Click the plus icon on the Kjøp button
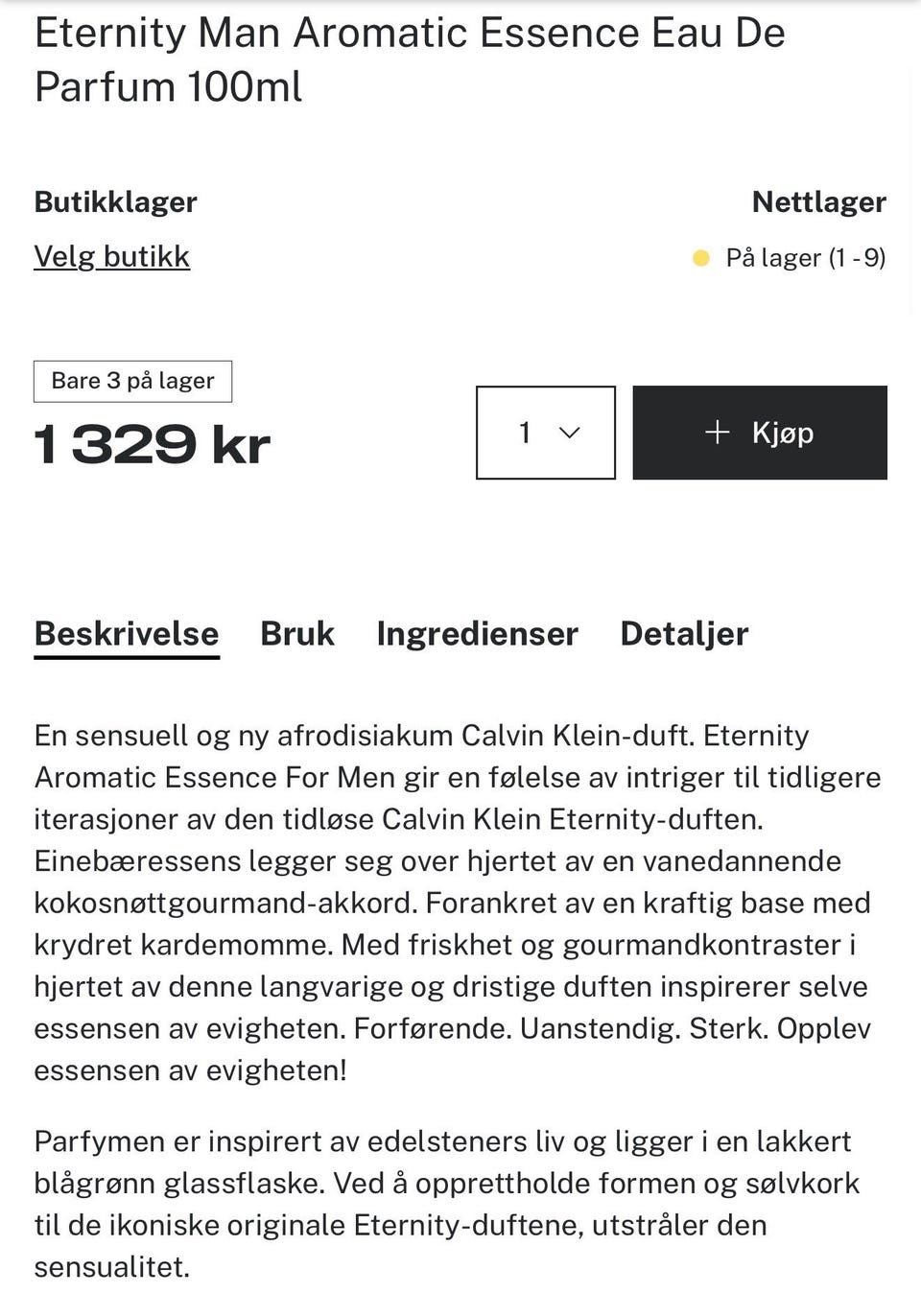The height and width of the screenshot is (1316, 921). click(x=718, y=433)
